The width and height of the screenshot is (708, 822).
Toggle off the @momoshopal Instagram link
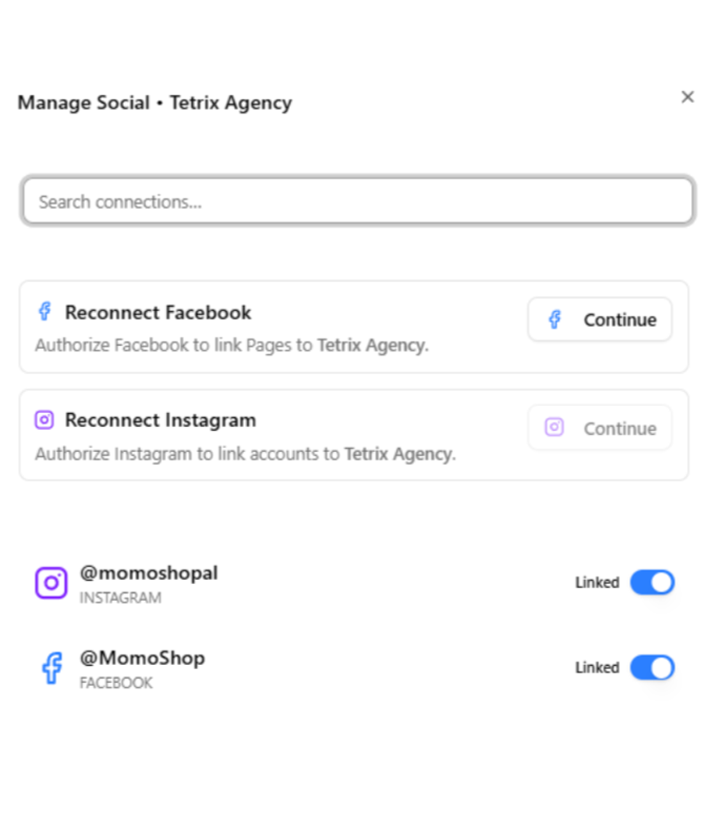tap(652, 582)
